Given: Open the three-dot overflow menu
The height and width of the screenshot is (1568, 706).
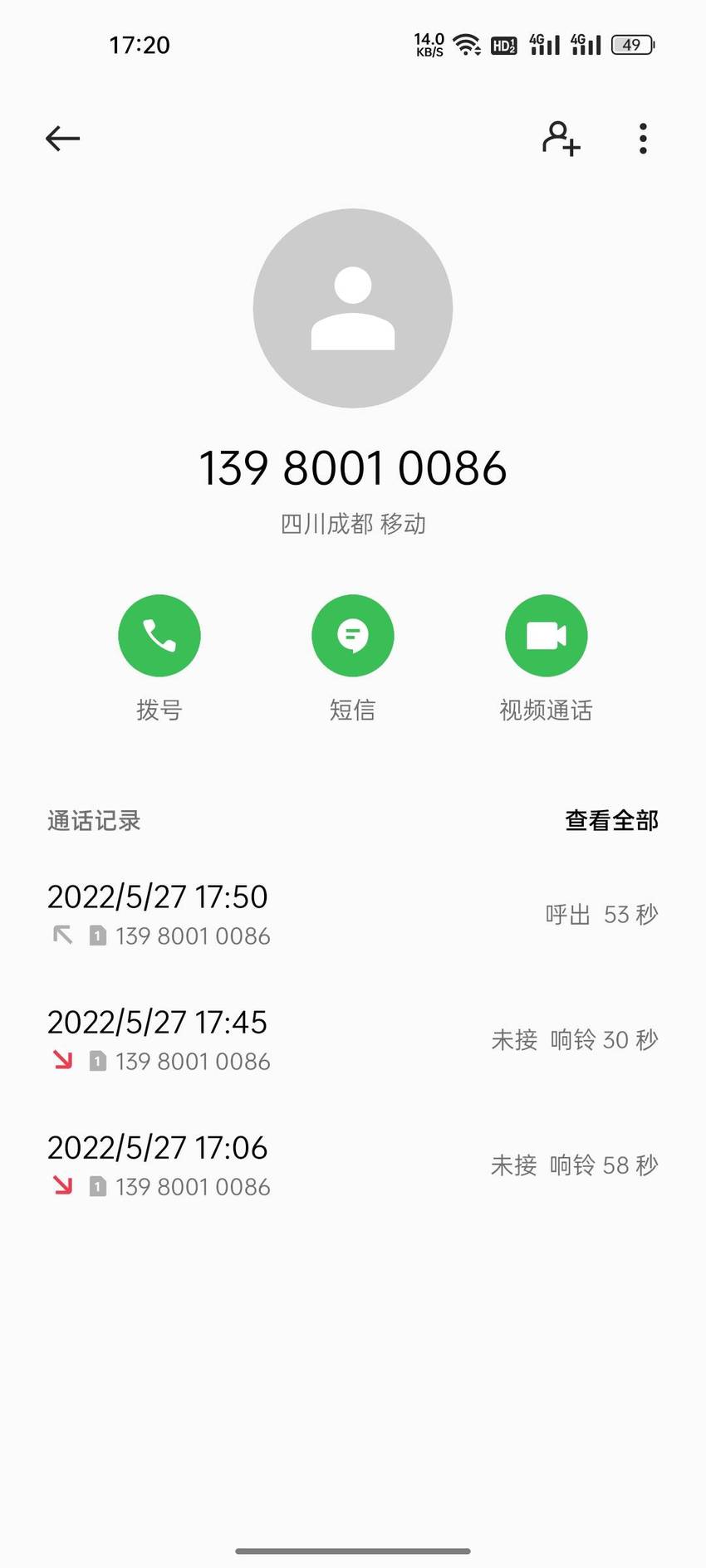Looking at the screenshot, I should point(643,139).
